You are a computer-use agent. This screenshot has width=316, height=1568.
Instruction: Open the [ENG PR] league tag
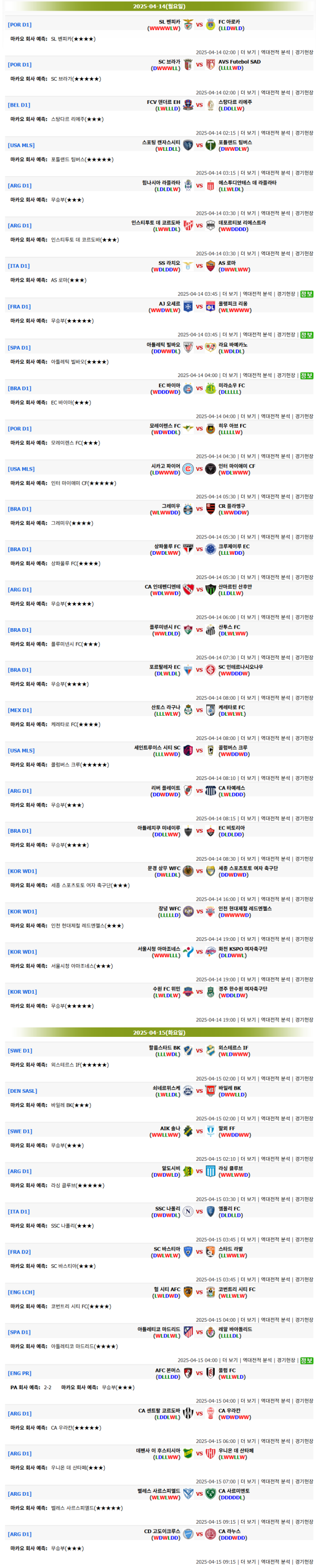19,1373
